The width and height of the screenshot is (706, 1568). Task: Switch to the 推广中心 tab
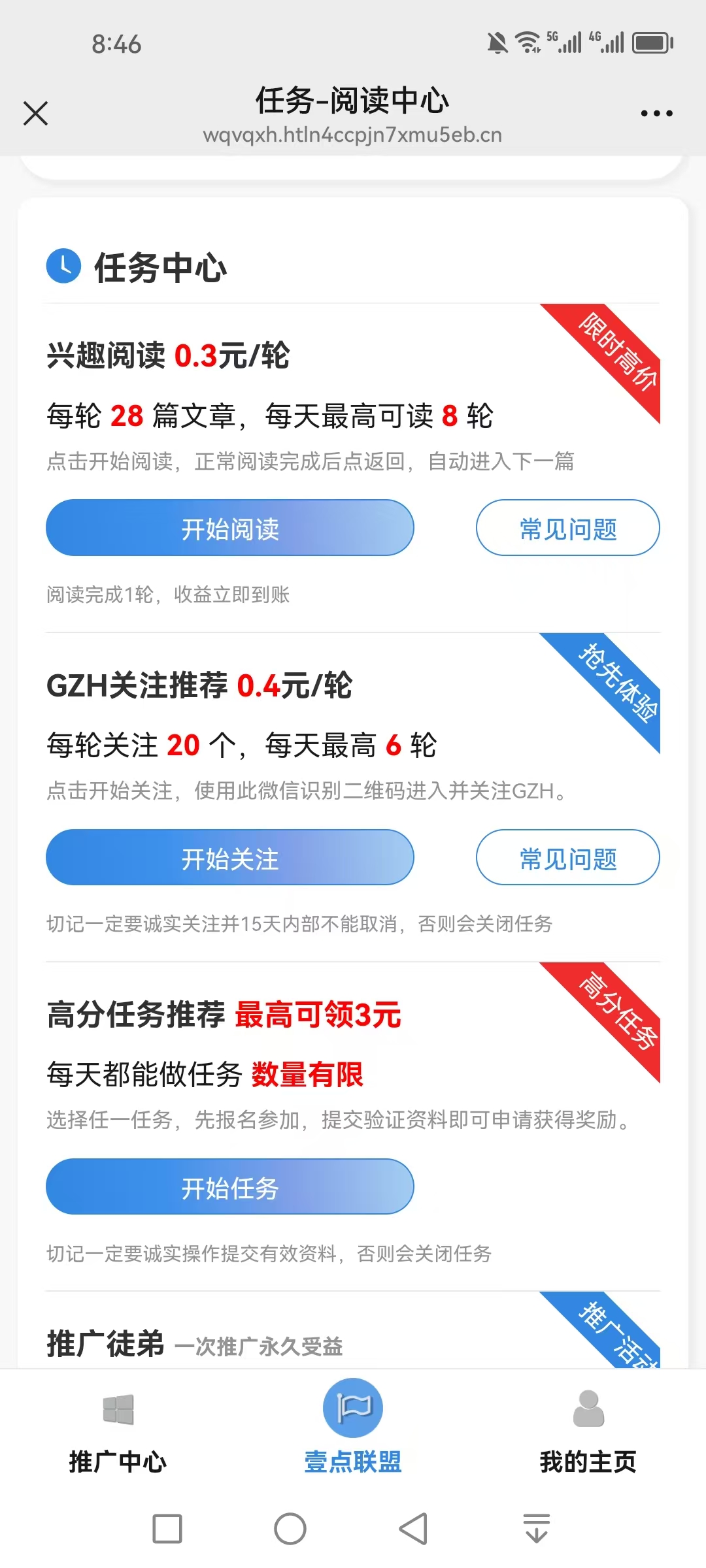click(x=118, y=1431)
